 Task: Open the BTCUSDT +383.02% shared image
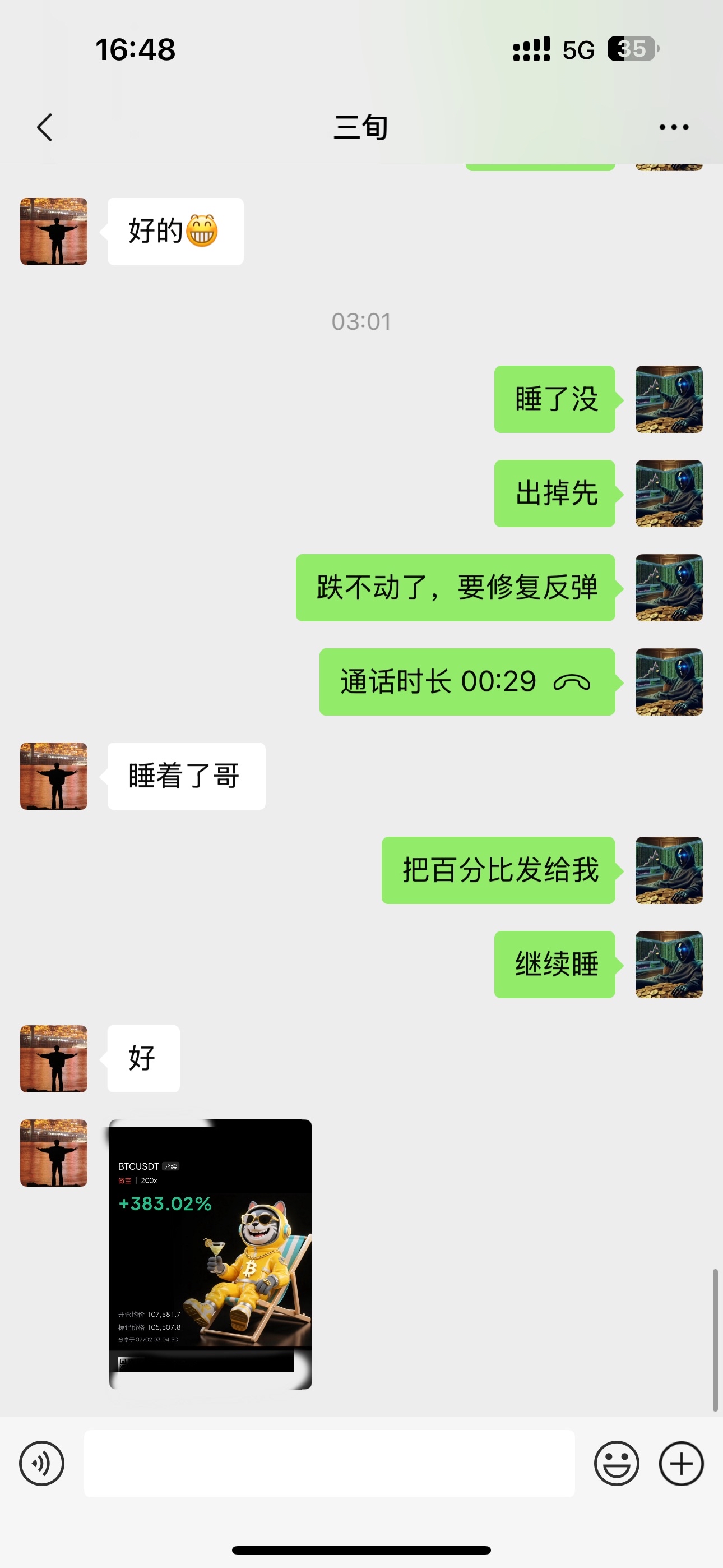tap(210, 1254)
